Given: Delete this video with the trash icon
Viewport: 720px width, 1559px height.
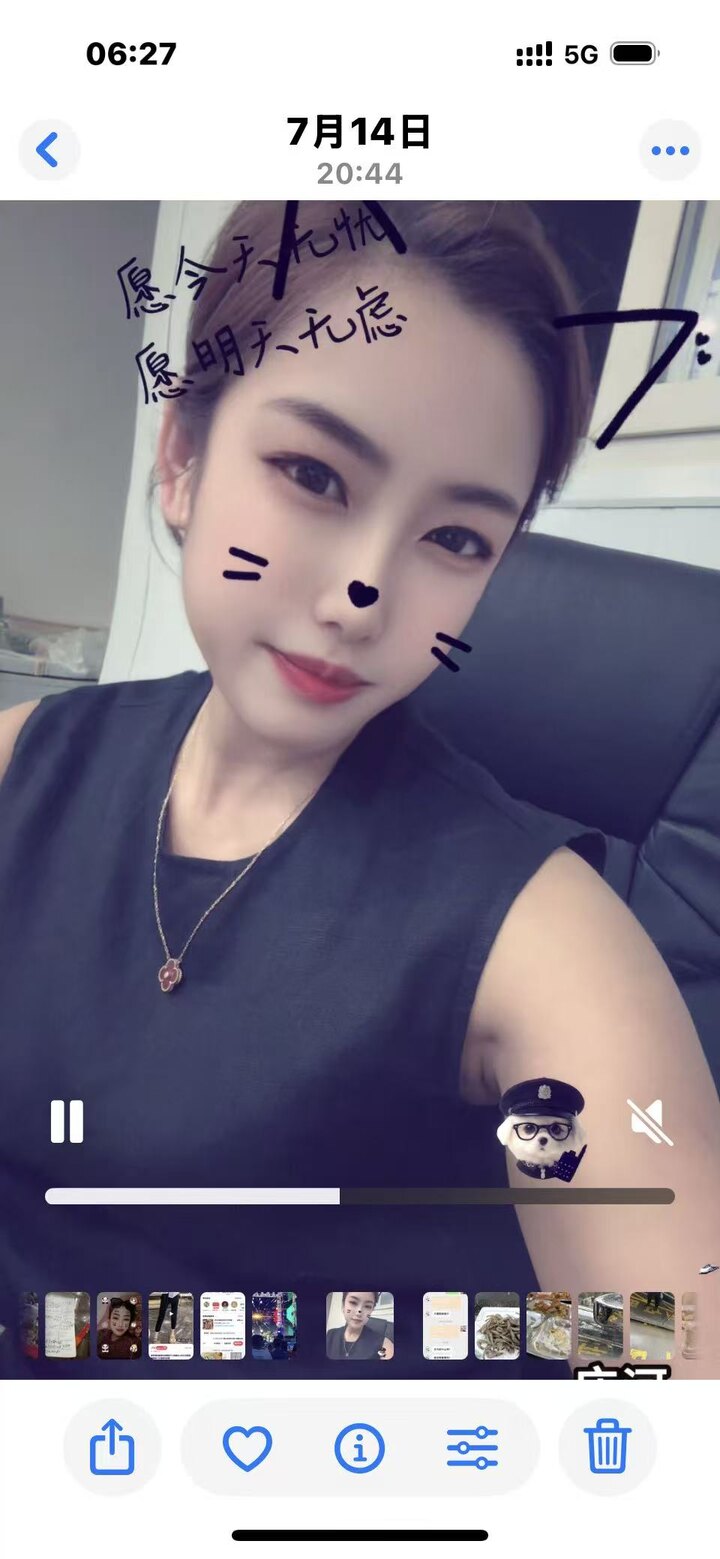Looking at the screenshot, I should 607,1447.
